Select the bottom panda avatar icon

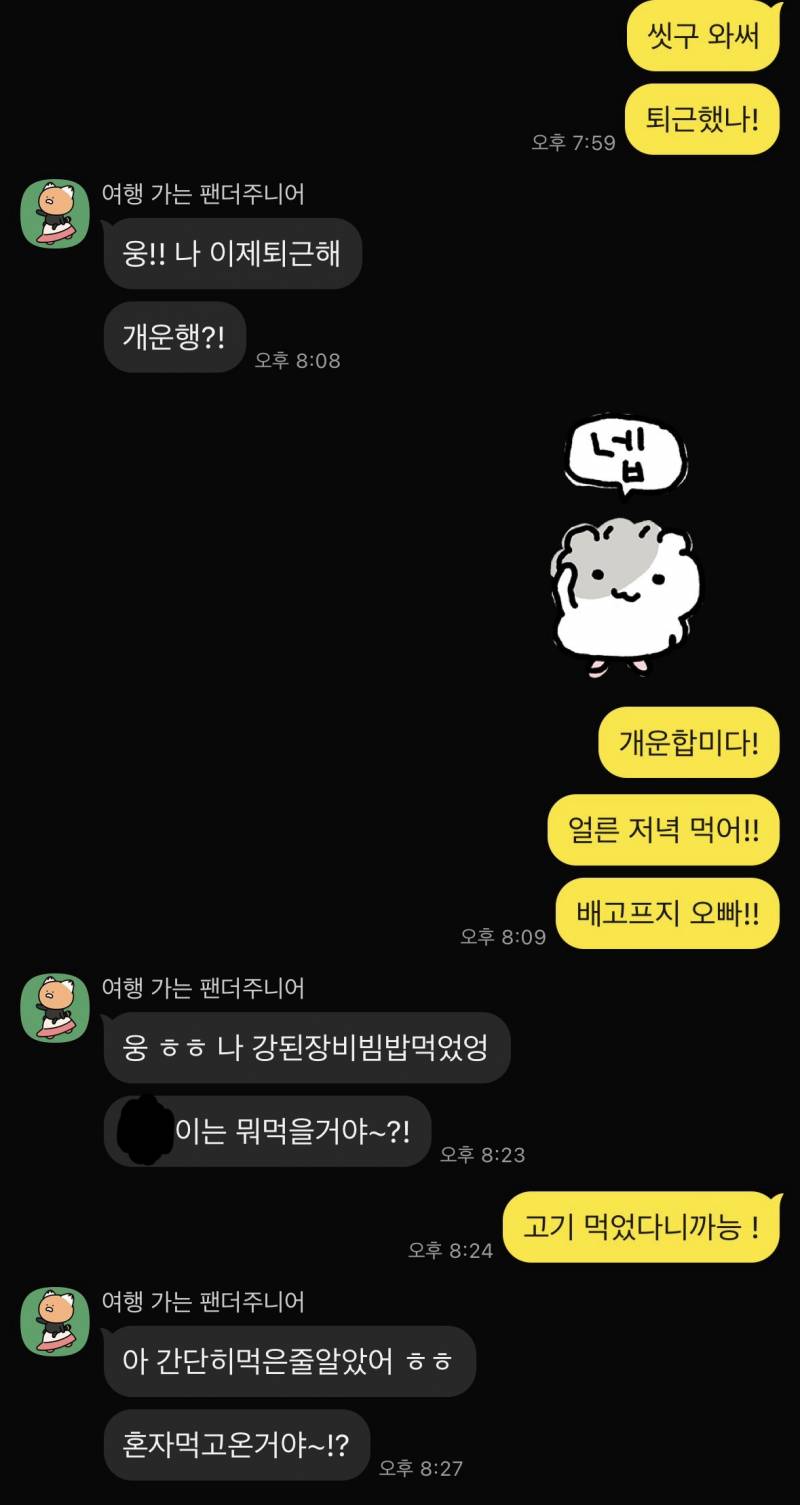pyautogui.click(x=55, y=1322)
